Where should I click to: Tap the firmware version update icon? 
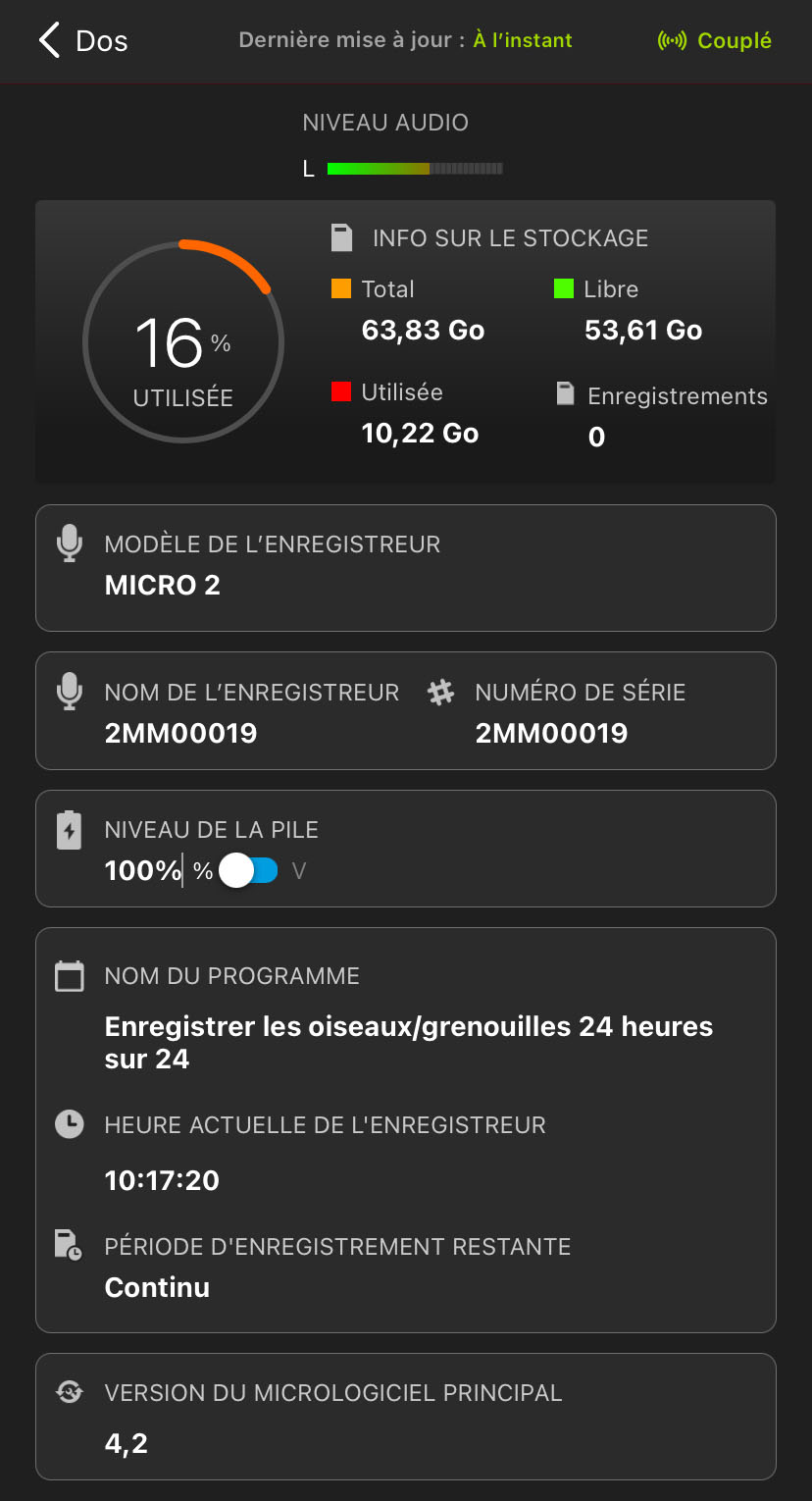click(x=70, y=1392)
